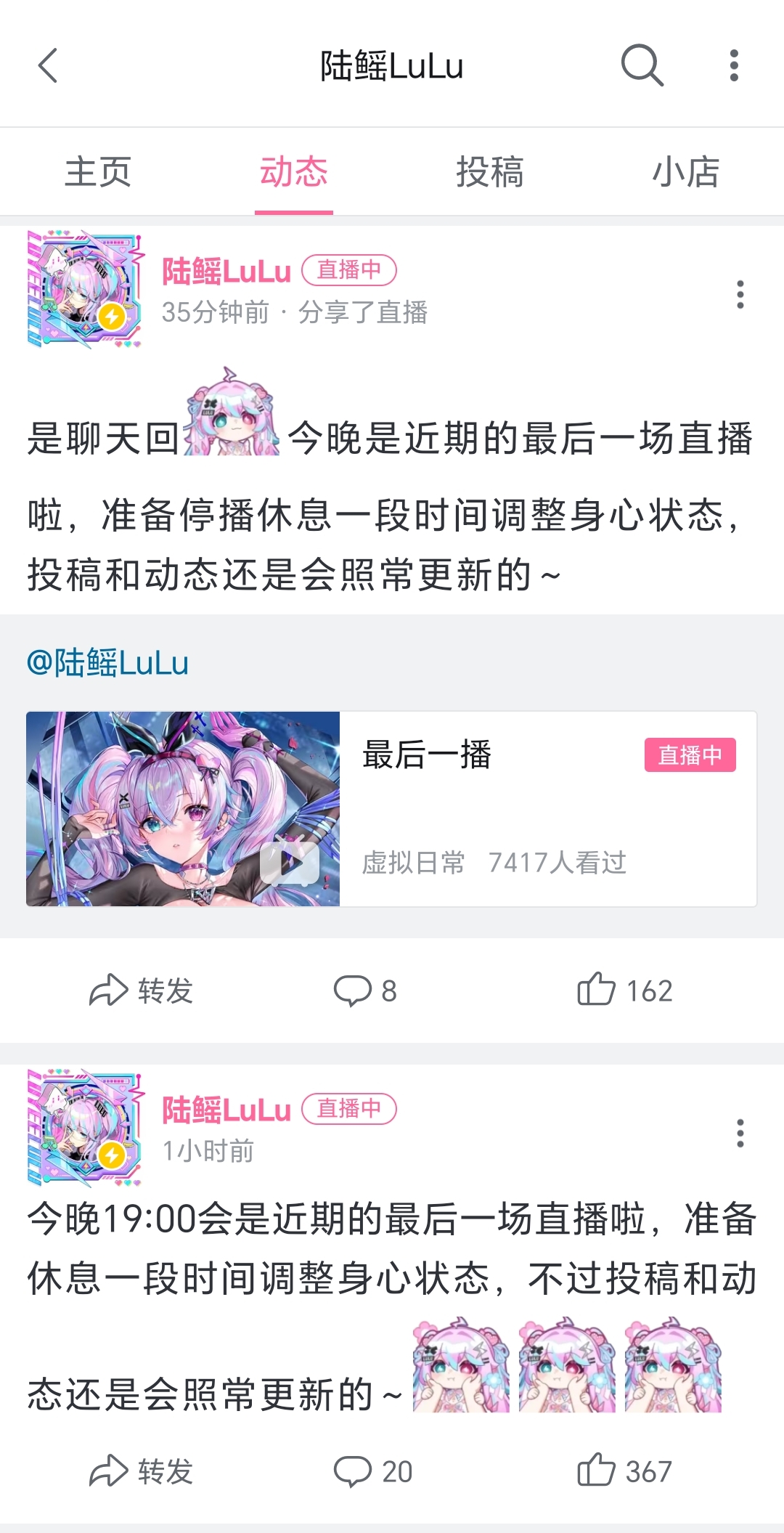
Task: Tap 转发 on the post with 20 comments
Action: (x=142, y=1471)
